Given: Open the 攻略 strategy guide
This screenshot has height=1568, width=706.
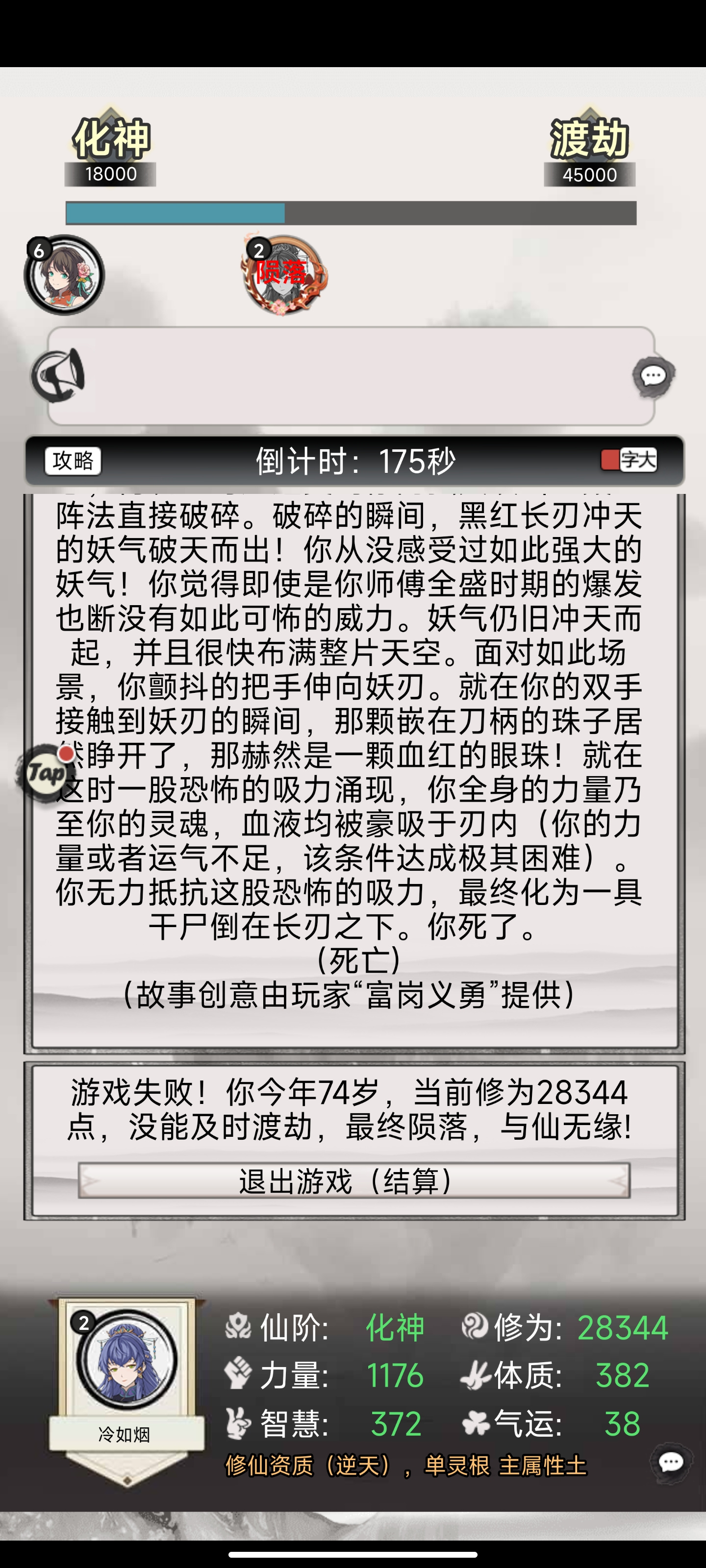Looking at the screenshot, I should (73, 461).
